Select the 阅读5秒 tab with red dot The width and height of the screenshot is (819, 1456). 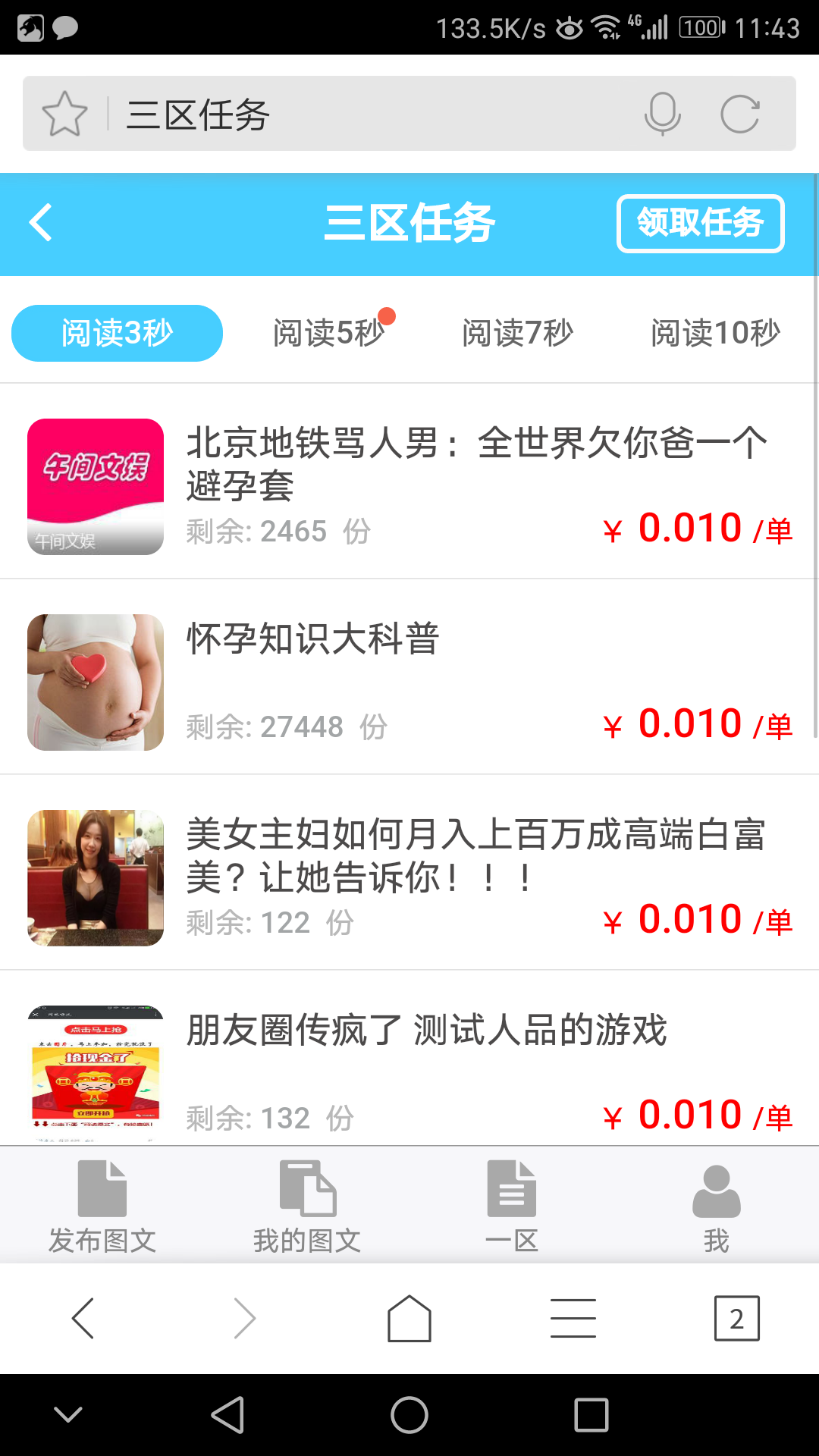328,332
